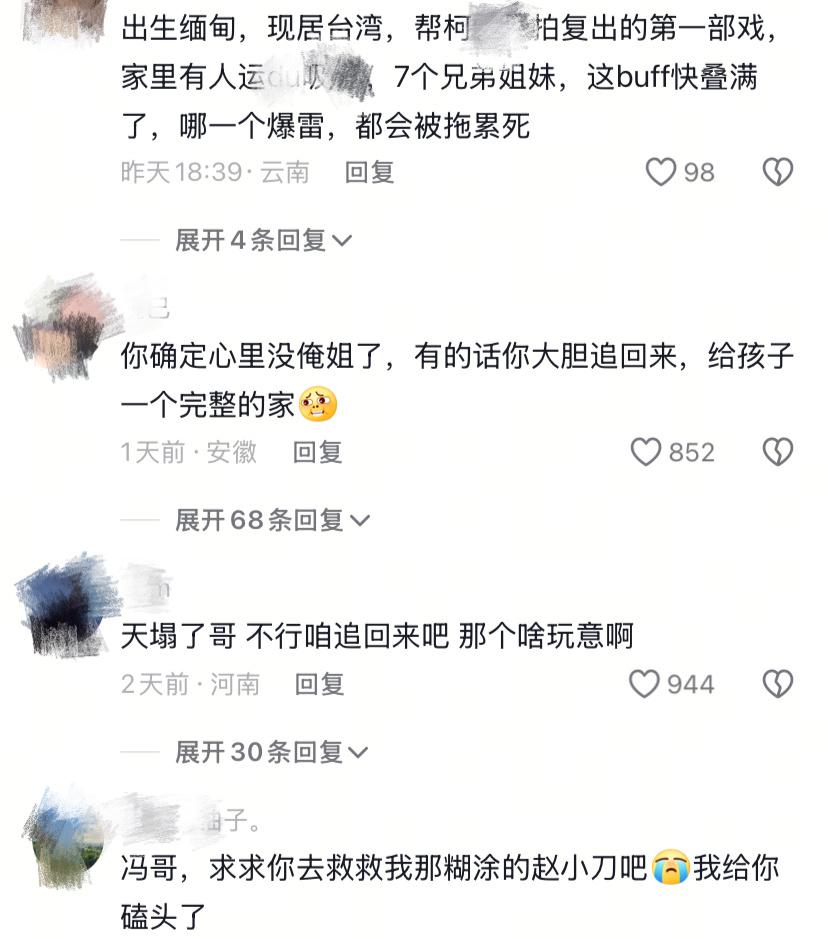The image size is (828, 939).
Task: Reply to the comment from Yunnan
Action: (x=369, y=172)
